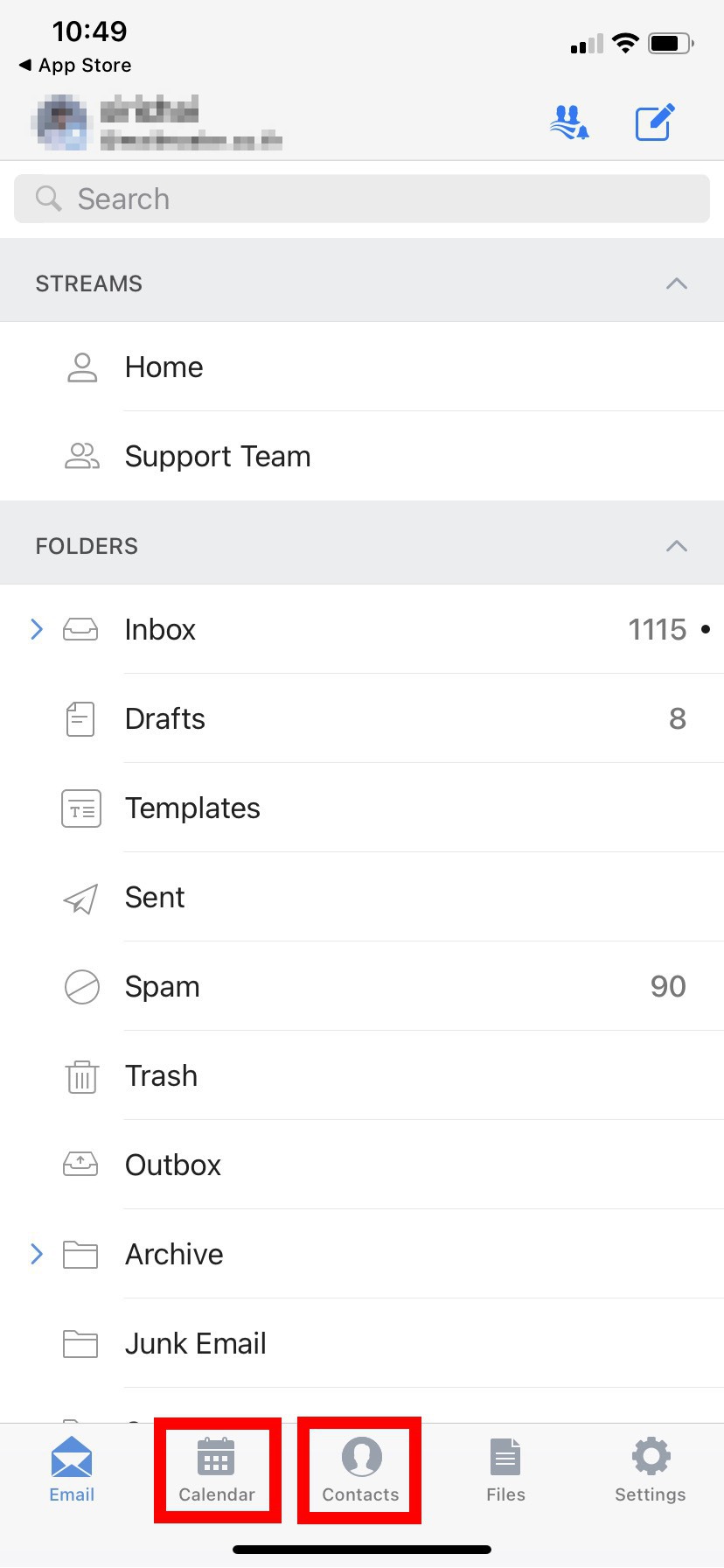This screenshot has width=724, height=1568.
Task: Open the Junk Email folder
Action: [x=195, y=1344]
